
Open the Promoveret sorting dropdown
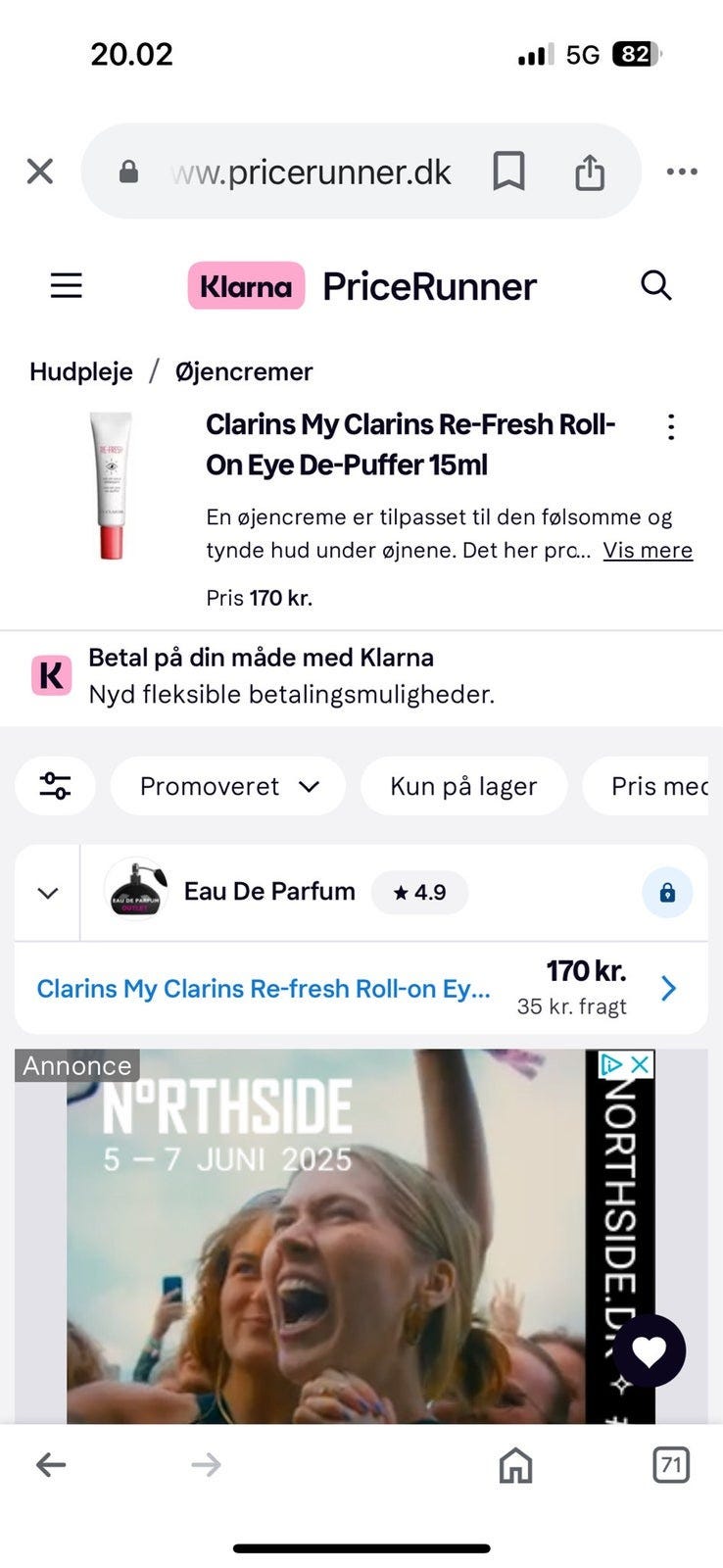(x=228, y=786)
